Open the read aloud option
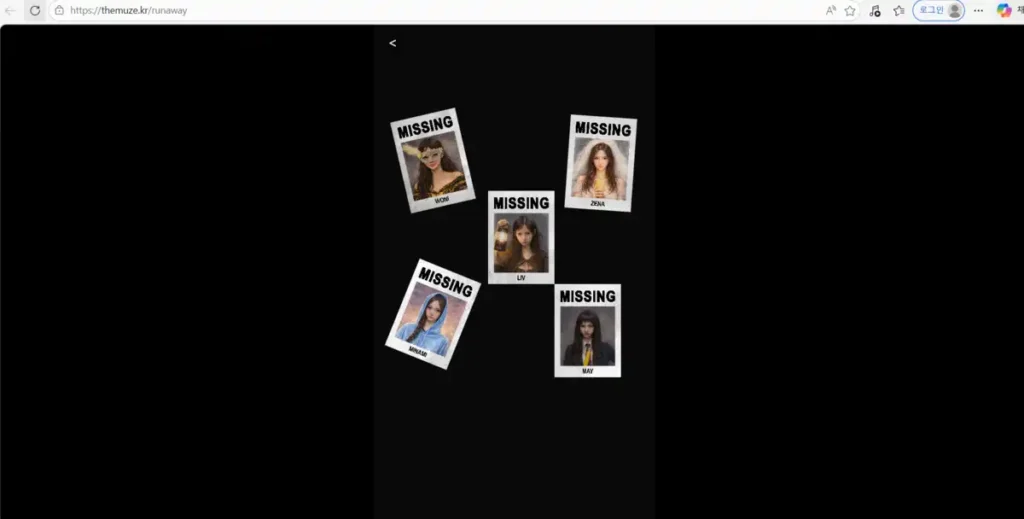This screenshot has width=1024, height=519. (x=830, y=10)
